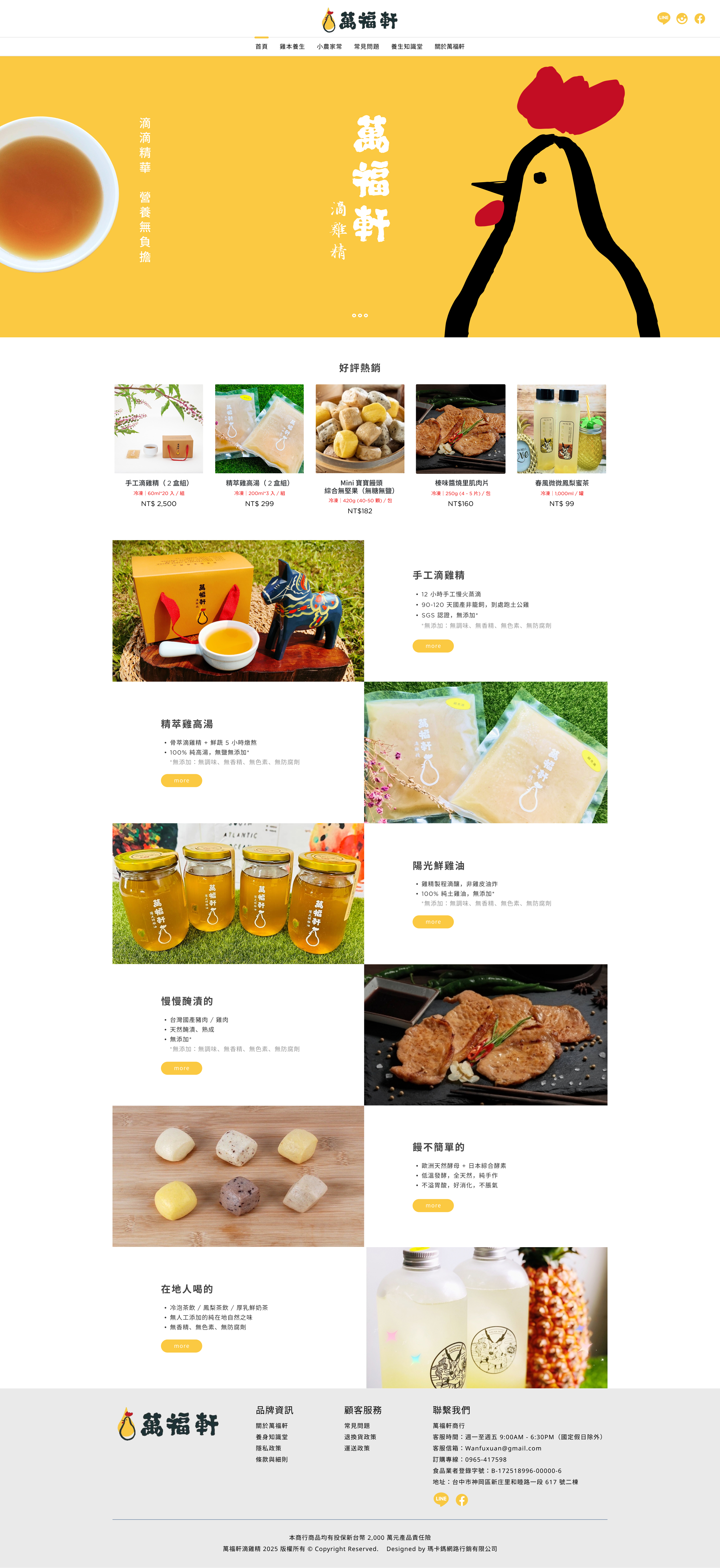Open the Mini 寶寶饅頭 product card
This screenshot has height=1568, width=720.
coord(360,429)
